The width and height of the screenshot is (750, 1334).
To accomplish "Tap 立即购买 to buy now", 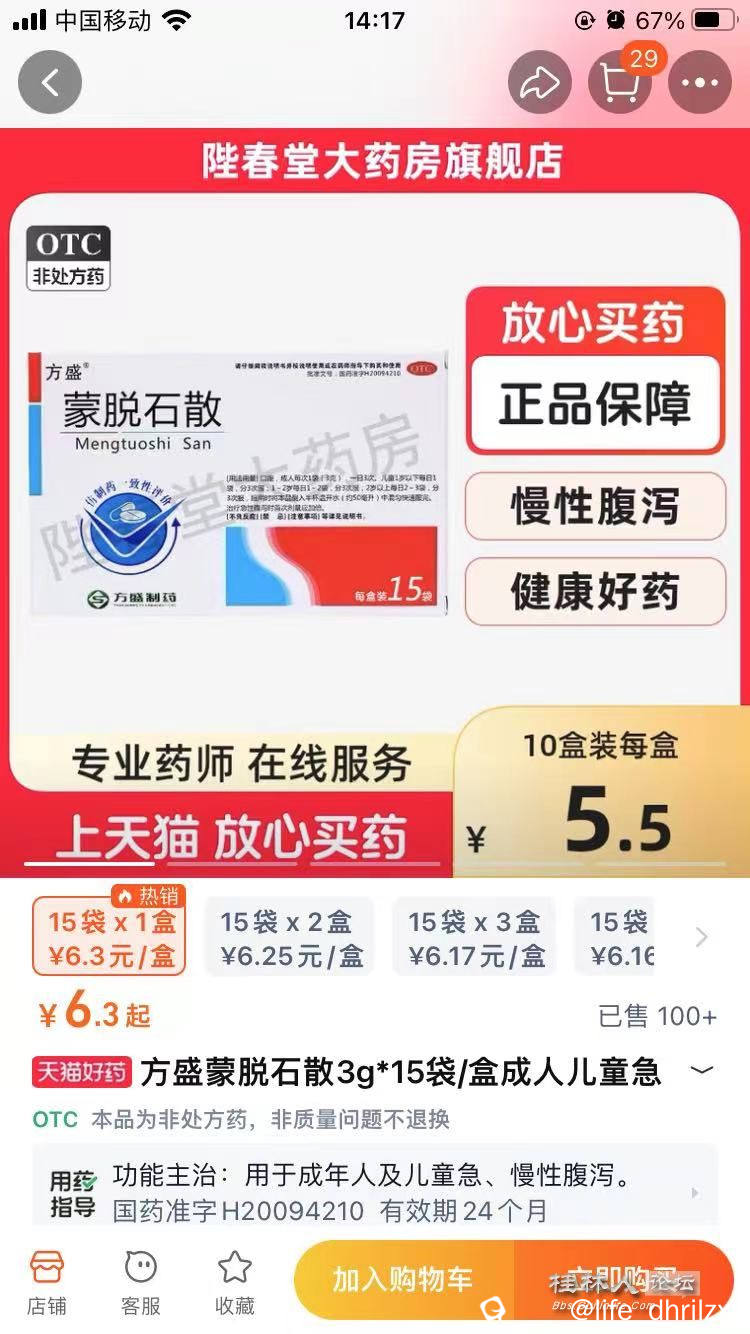I will (623, 1279).
